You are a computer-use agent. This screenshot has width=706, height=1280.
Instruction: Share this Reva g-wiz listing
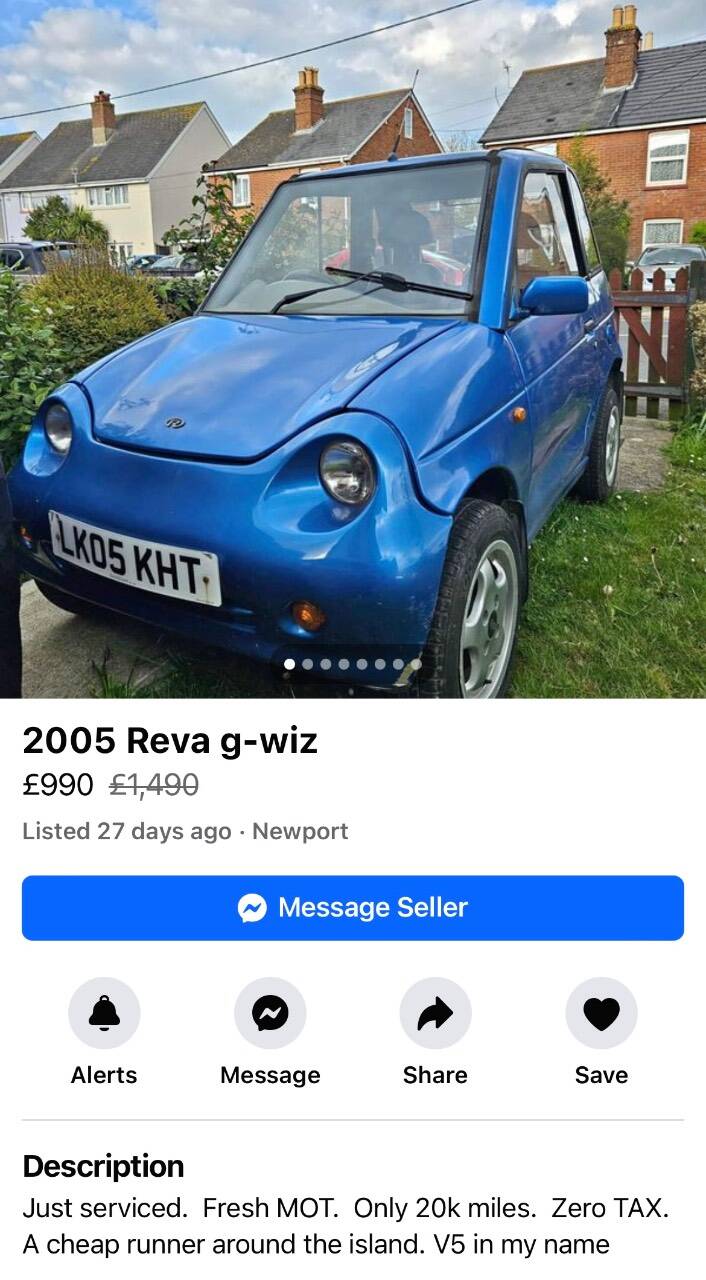(435, 1014)
